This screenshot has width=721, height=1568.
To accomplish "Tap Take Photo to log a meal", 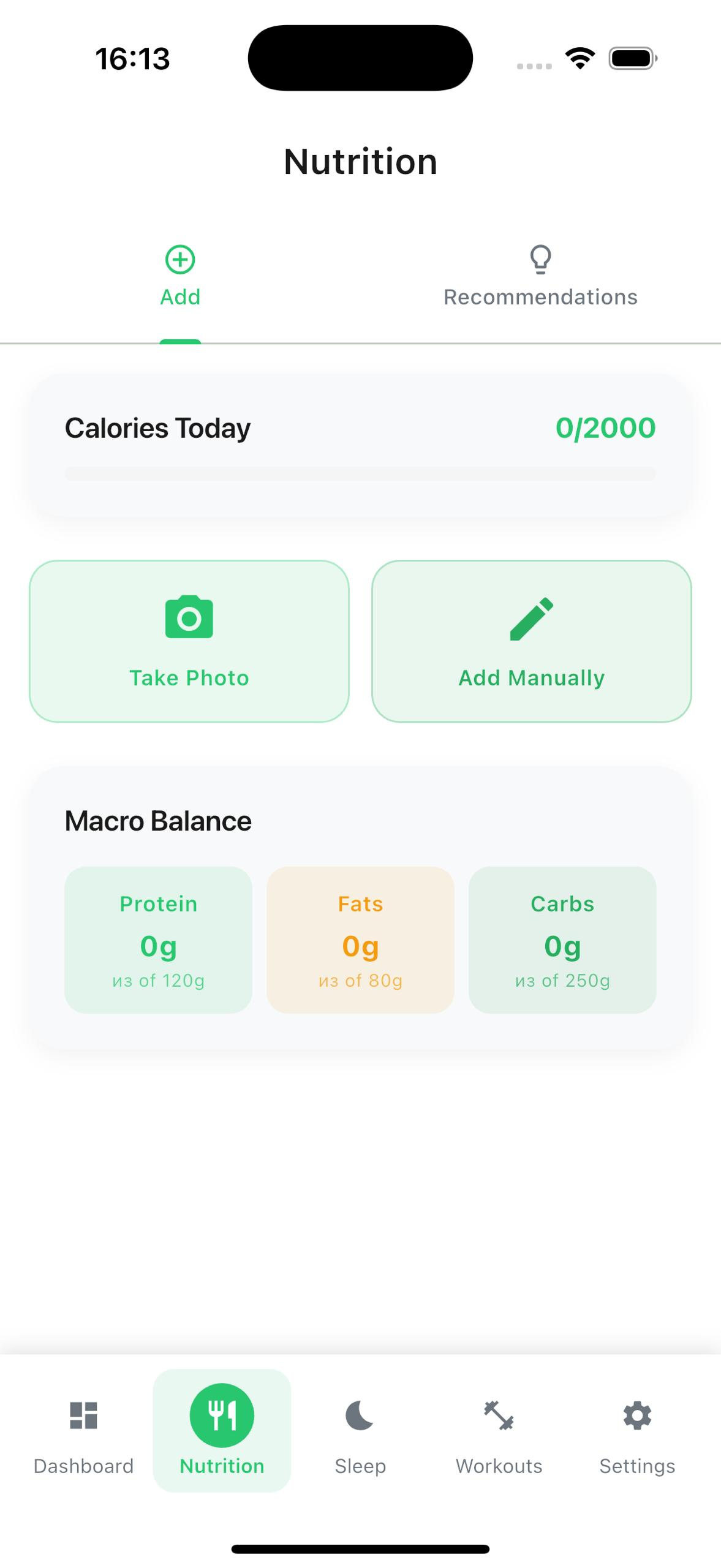I will (x=189, y=641).
